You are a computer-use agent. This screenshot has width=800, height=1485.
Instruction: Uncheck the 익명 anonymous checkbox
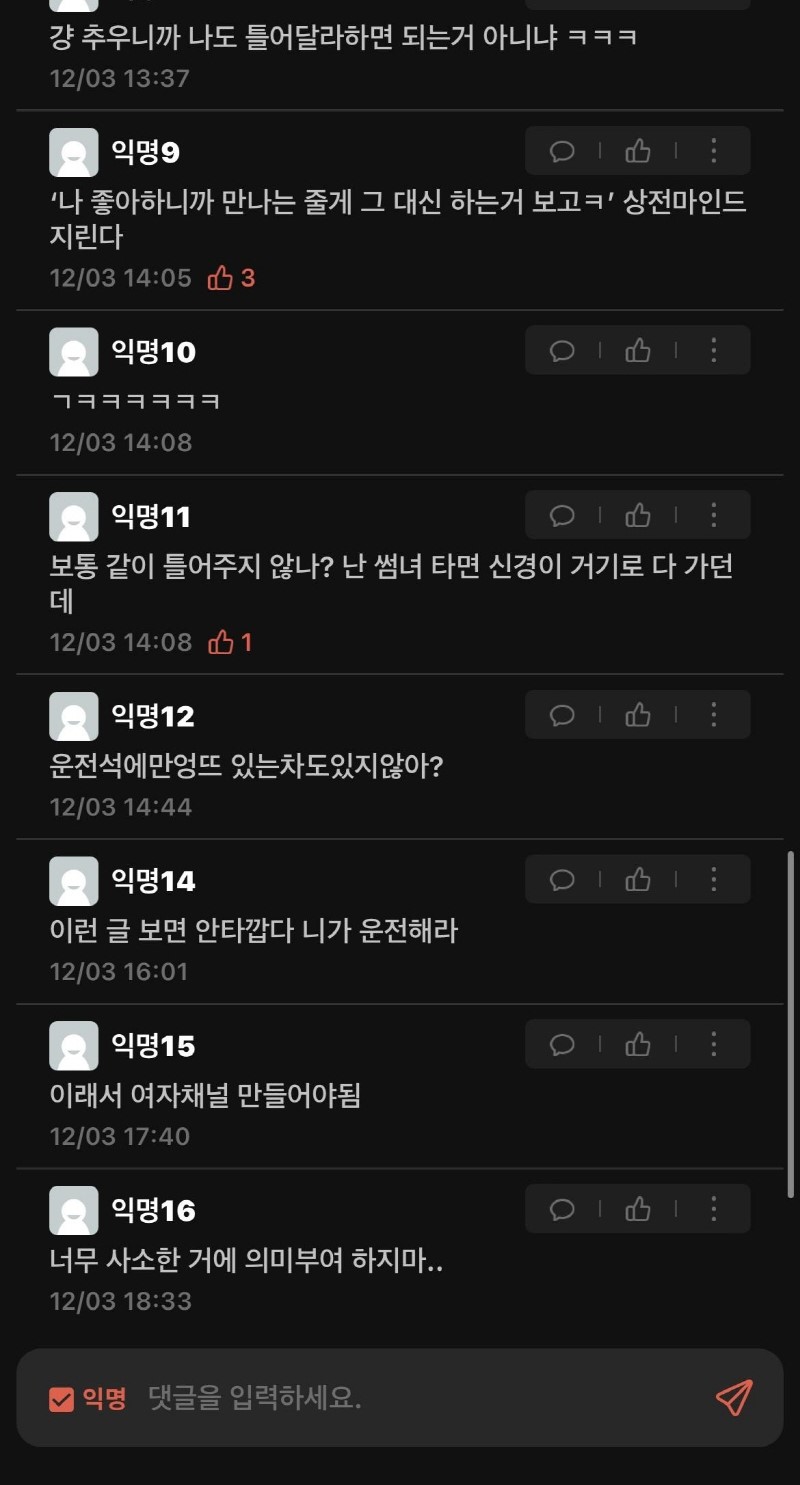[x=62, y=1399]
